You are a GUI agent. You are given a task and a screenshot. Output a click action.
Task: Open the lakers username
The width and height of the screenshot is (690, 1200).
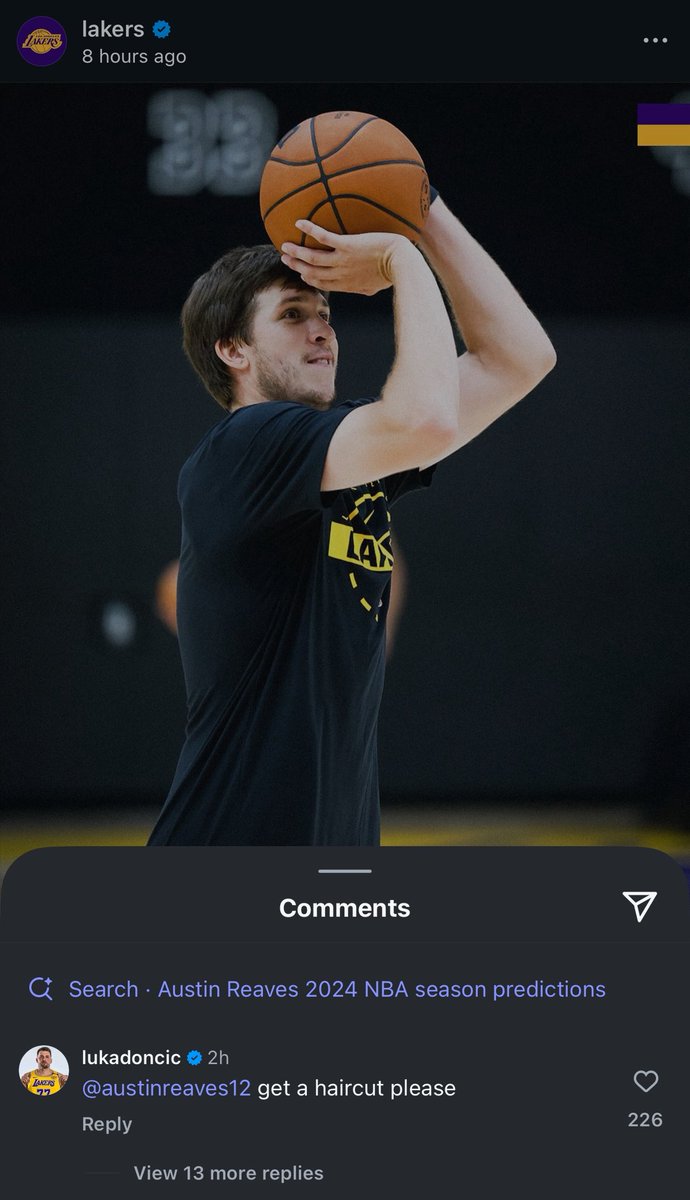coord(112,29)
